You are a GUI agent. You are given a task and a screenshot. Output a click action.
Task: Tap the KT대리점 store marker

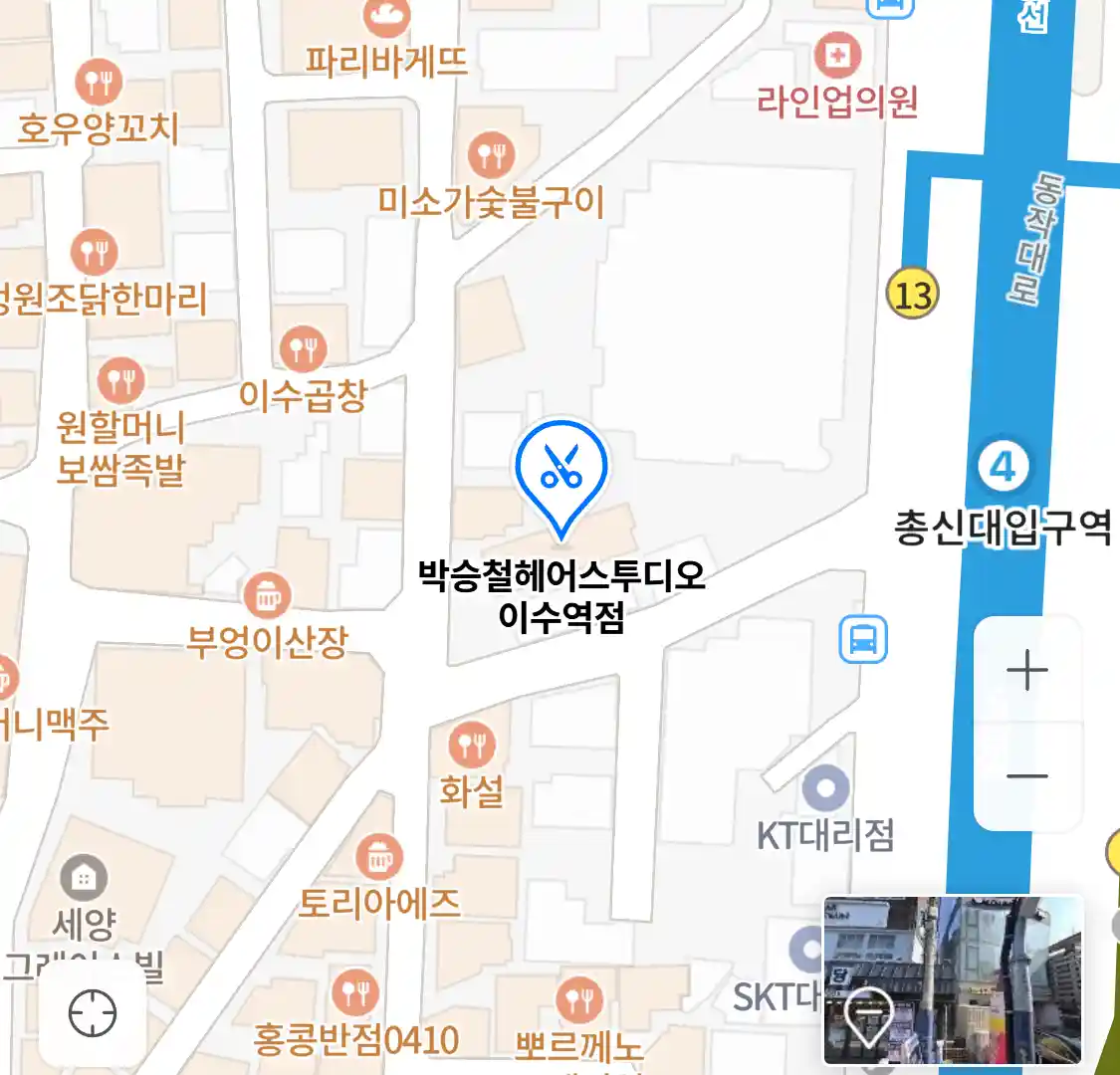[x=825, y=790]
